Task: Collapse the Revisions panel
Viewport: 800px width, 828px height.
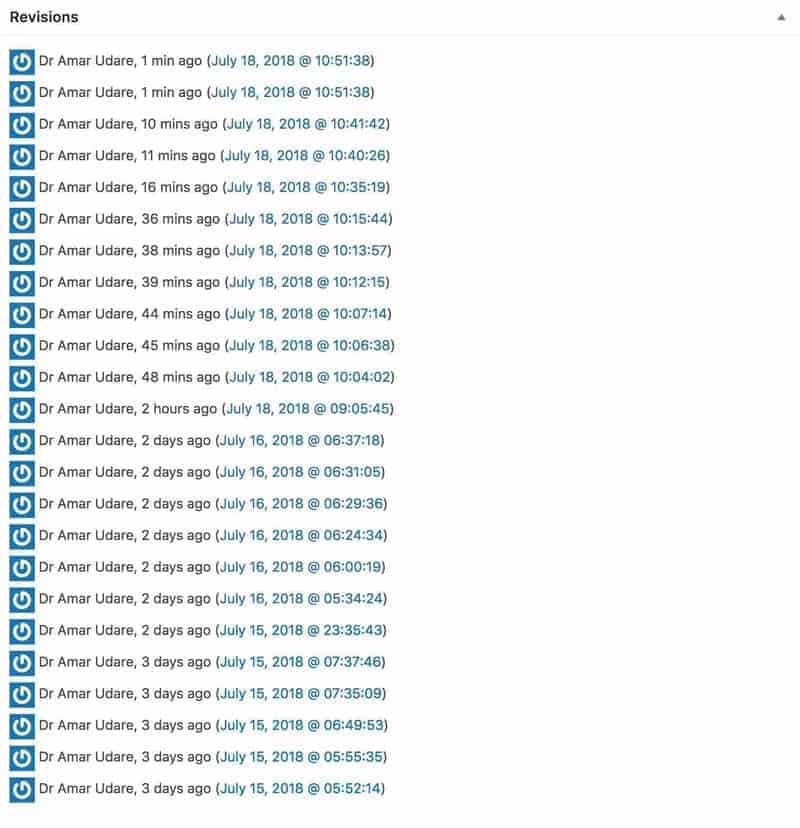Action: click(x=780, y=18)
